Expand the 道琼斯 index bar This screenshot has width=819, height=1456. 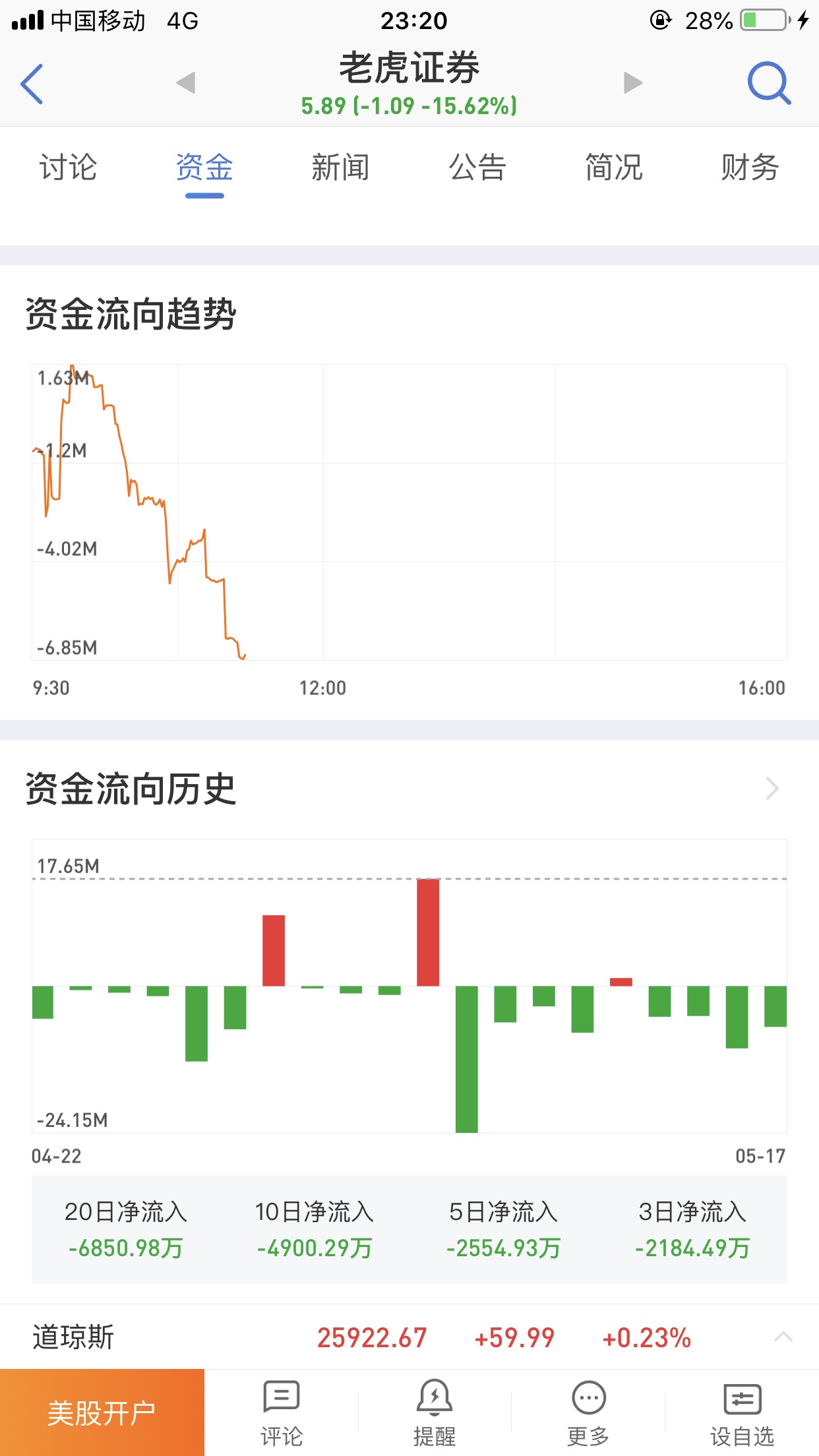pyautogui.click(x=783, y=1337)
